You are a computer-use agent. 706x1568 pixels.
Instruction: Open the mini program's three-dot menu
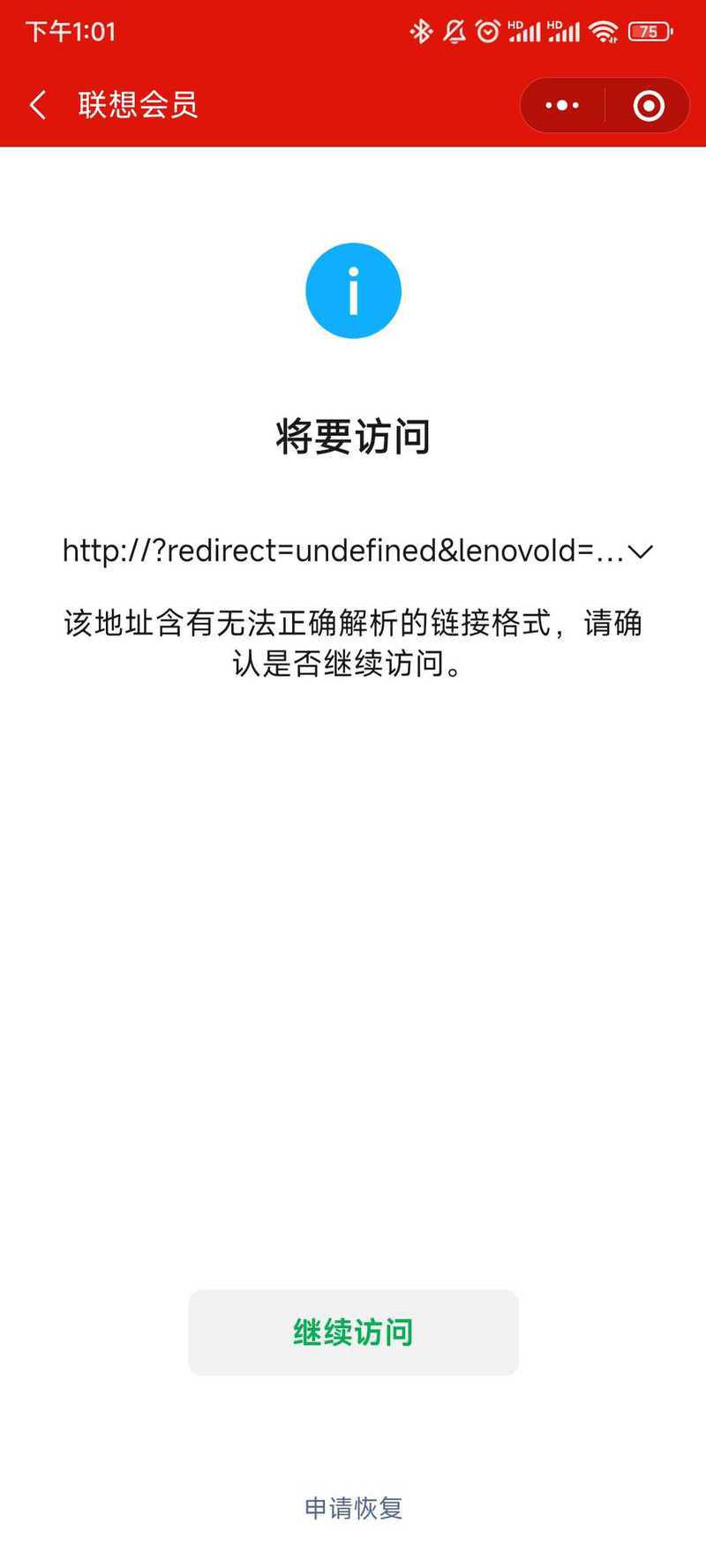tap(562, 106)
